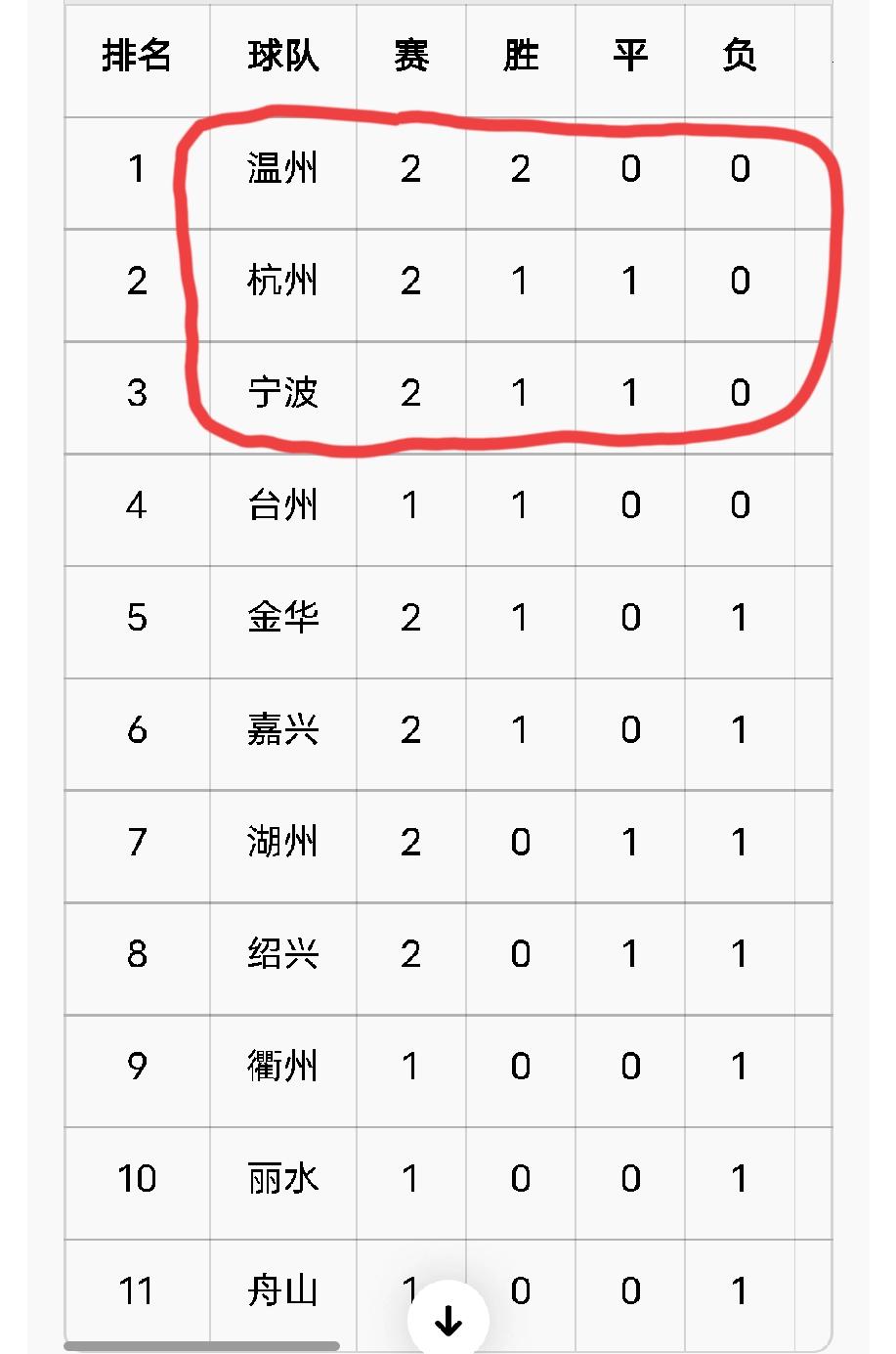Image resolution: width=896 pixels, height=1354 pixels.
Task: Open the 金华 team details
Action: pos(282,619)
